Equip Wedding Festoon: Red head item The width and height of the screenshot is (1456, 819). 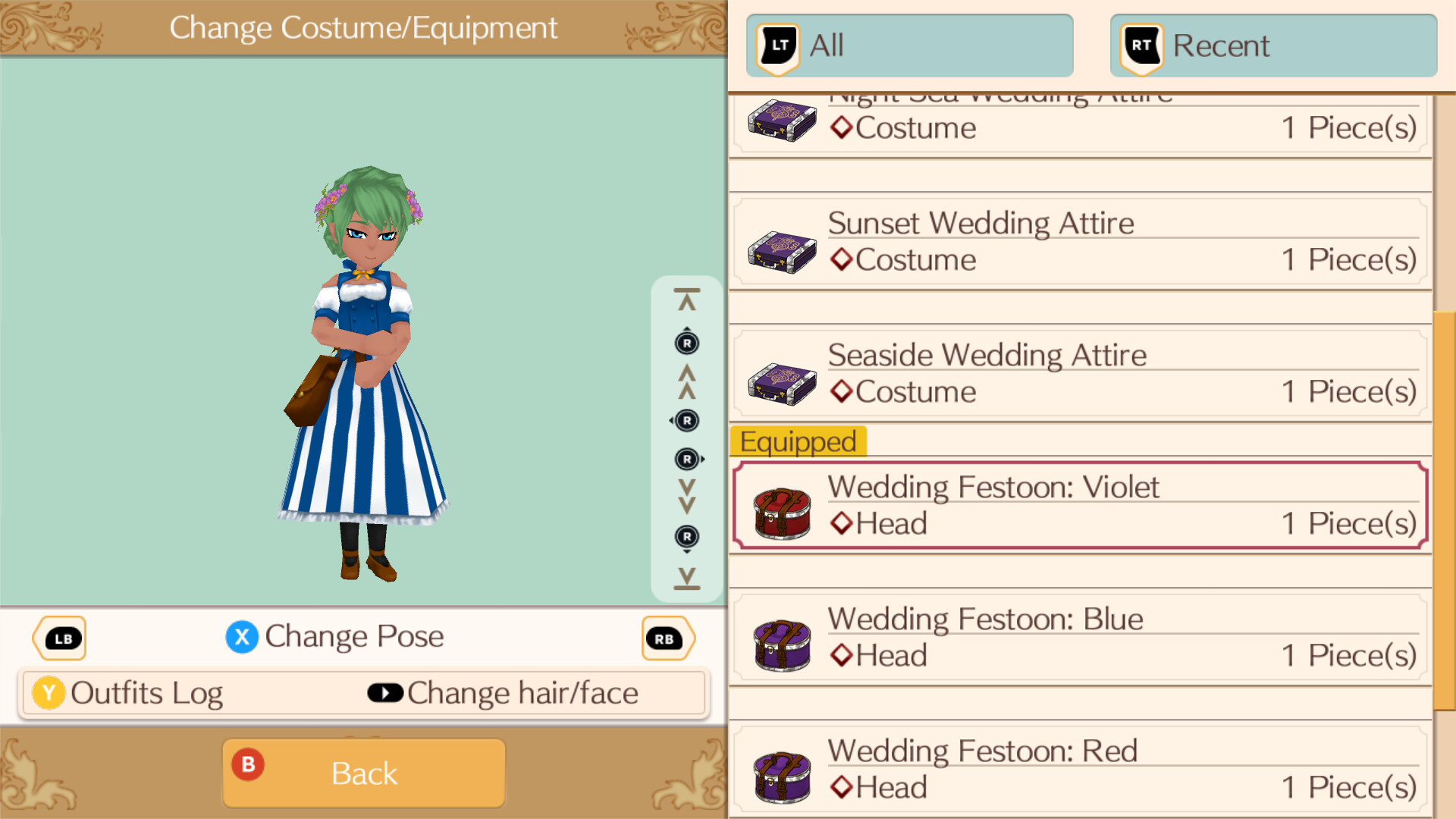point(1080,769)
